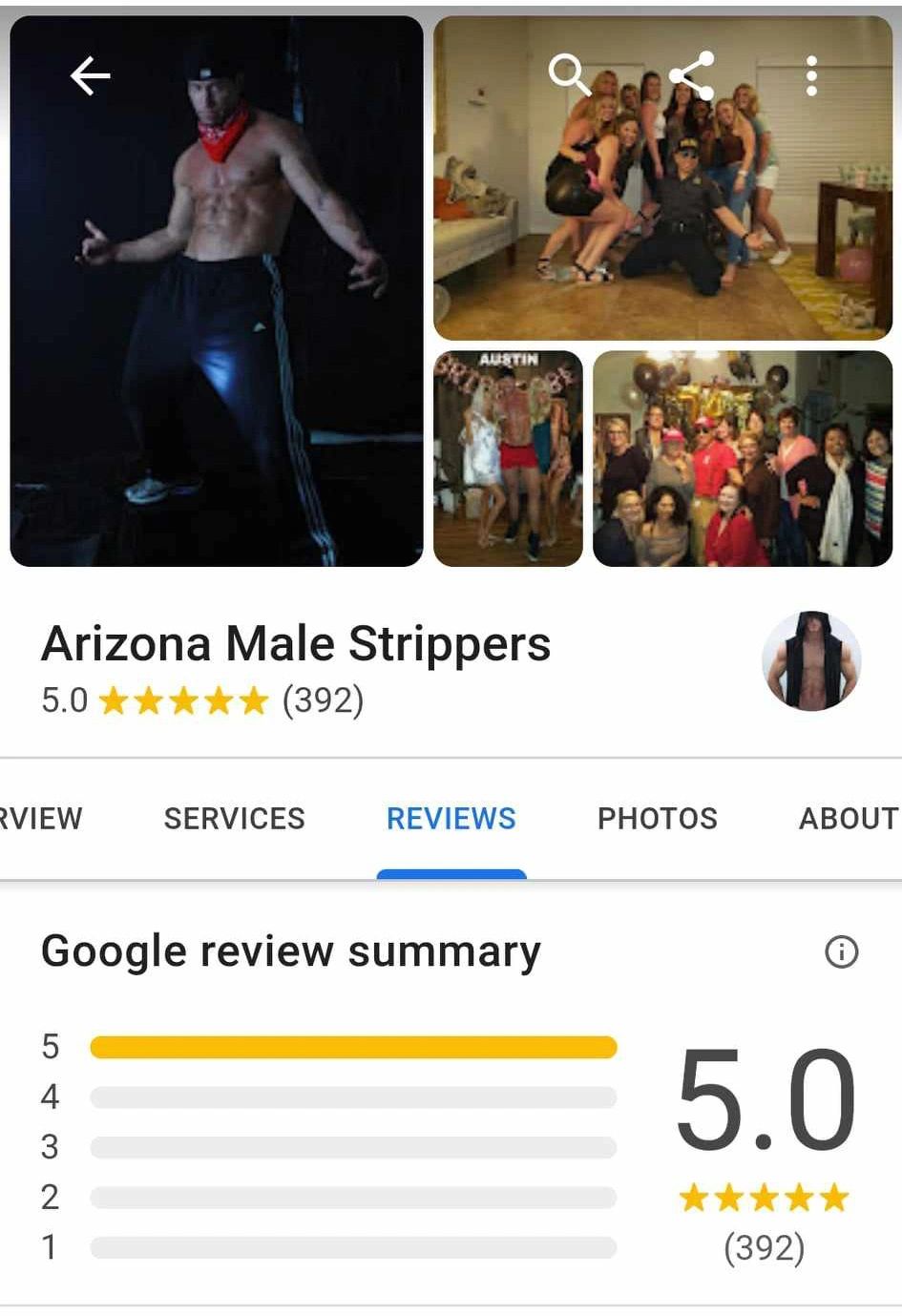Switch to the Photos tab
902x1316 pixels.
pyautogui.click(x=657, y=818)
